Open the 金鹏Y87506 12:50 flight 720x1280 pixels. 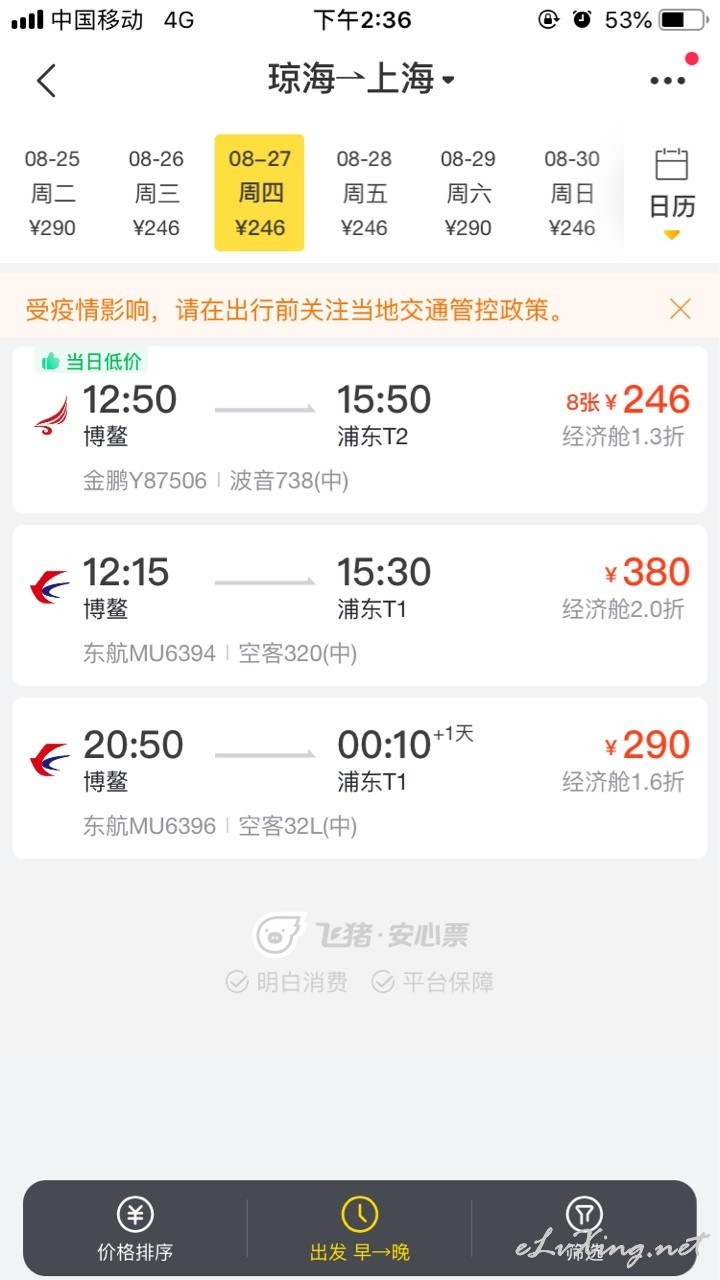[360, 430]
